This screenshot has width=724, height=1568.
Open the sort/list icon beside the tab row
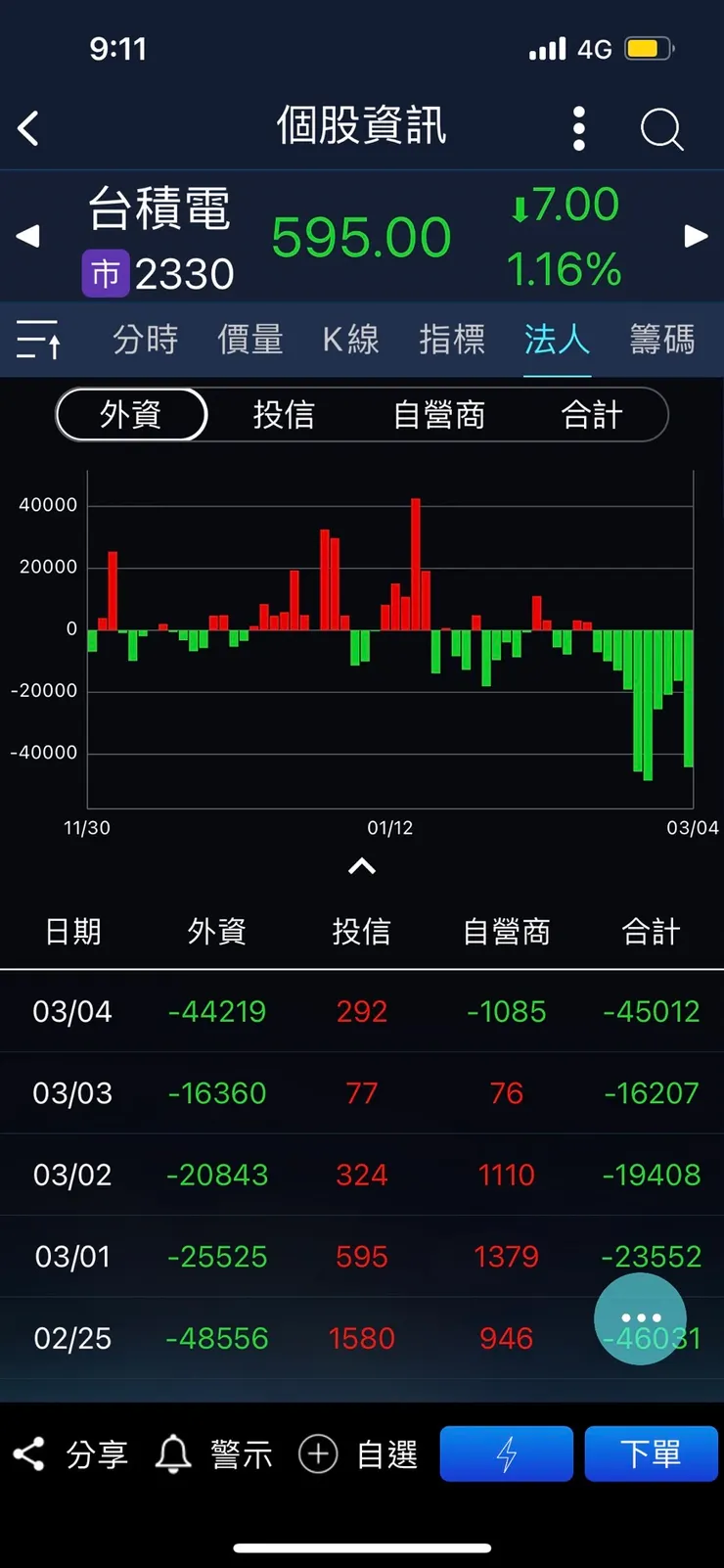[x=39, y=340]
